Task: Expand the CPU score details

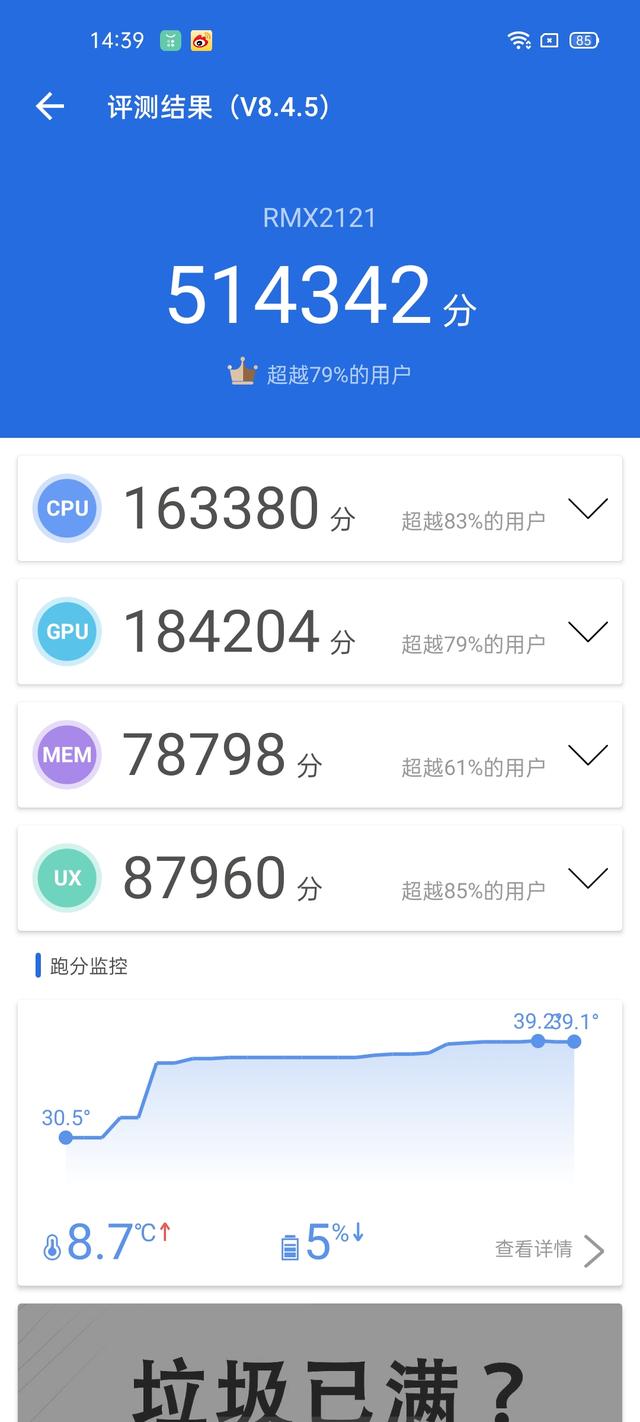Action: point(588,509)
